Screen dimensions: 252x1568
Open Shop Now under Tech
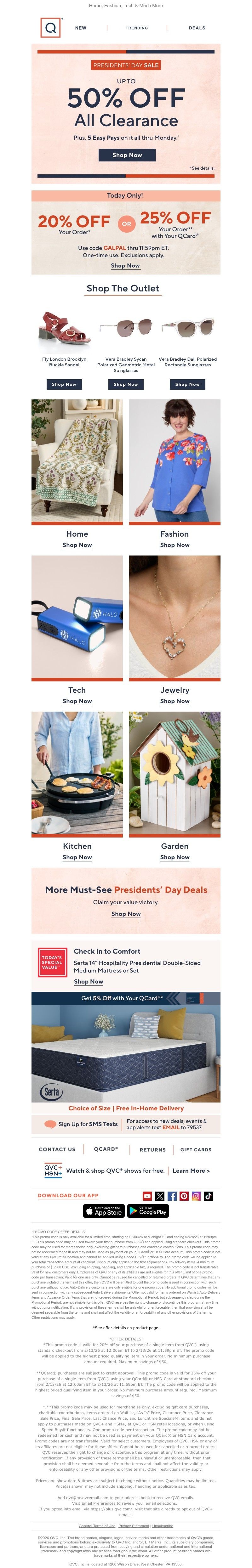coord(77,701)
